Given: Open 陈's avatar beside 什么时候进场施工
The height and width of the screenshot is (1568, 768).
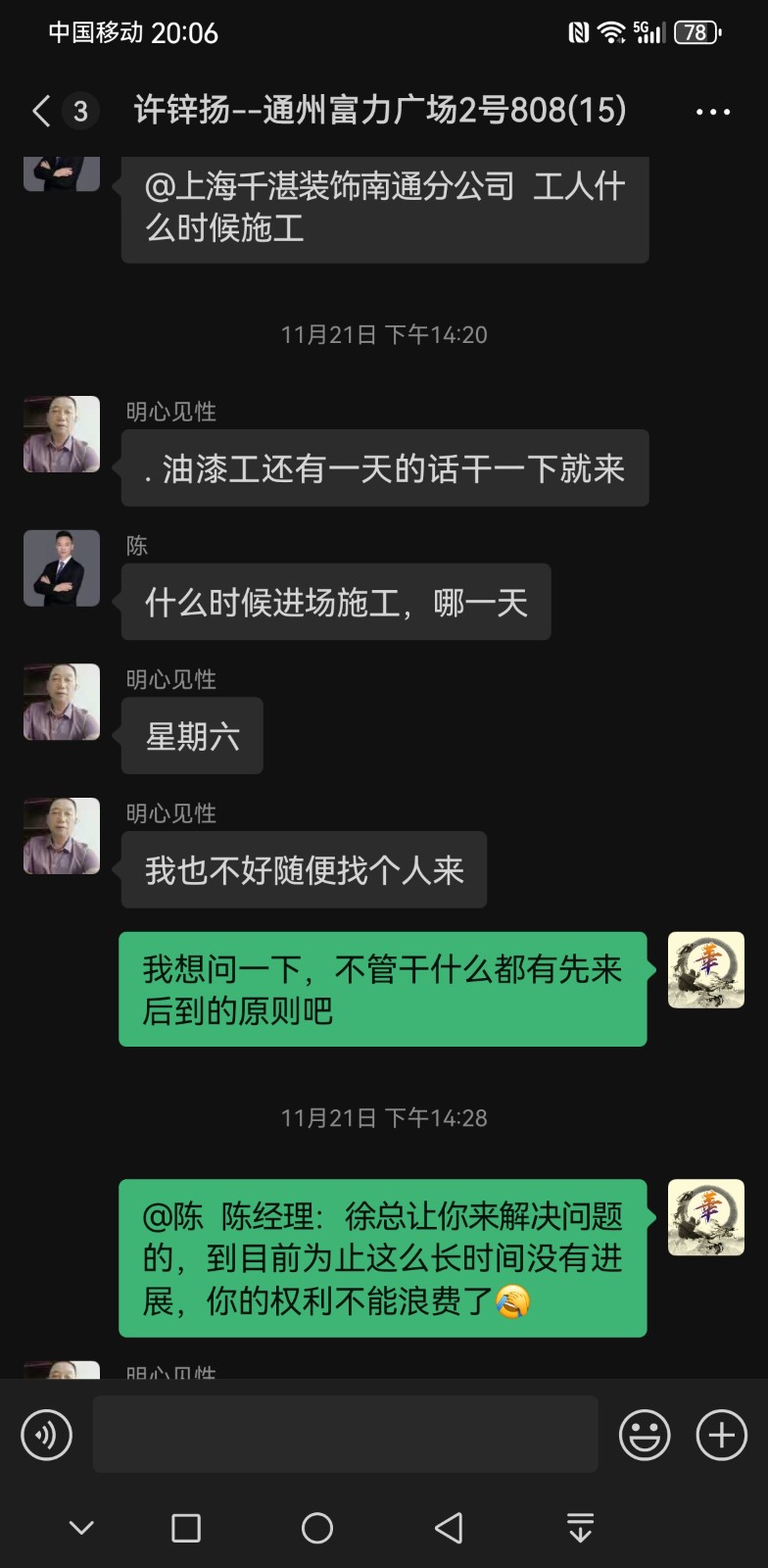Looking at the screenshot, I should [62, 568].
